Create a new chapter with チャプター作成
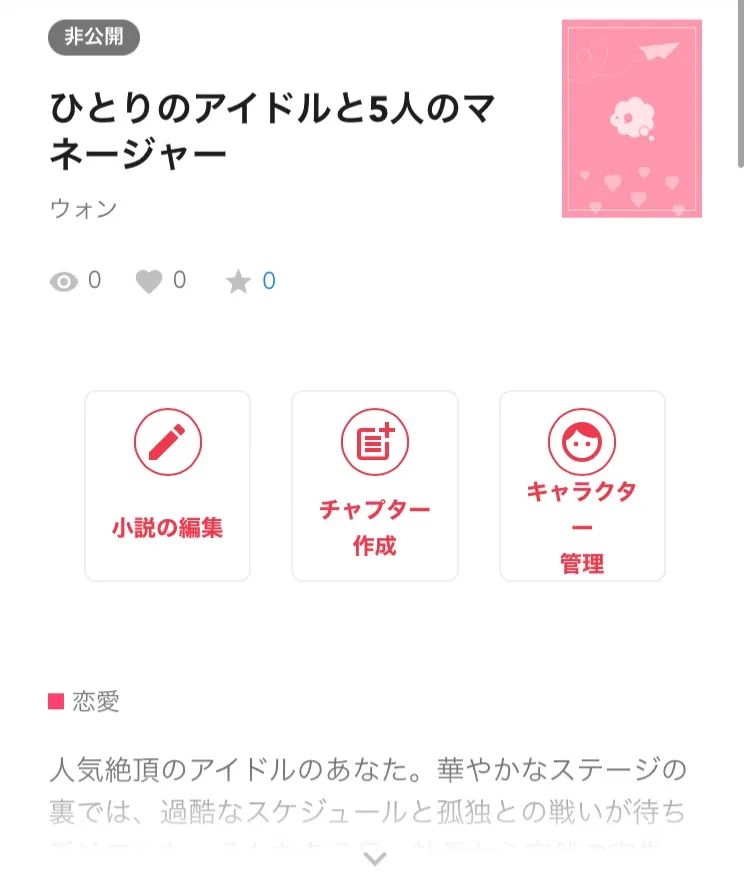 [374, 486]
